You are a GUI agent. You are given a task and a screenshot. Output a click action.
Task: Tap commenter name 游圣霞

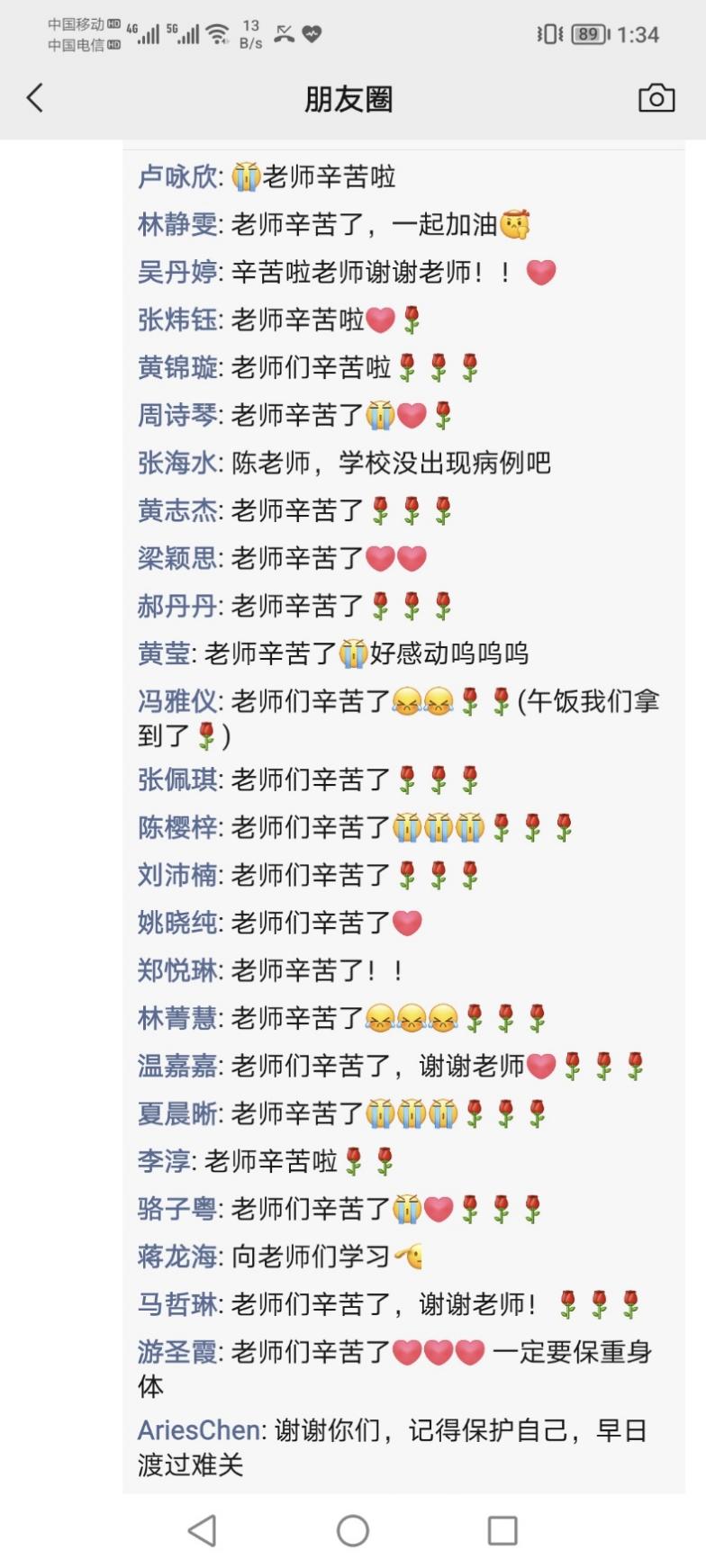click(x=177, y=1352)
